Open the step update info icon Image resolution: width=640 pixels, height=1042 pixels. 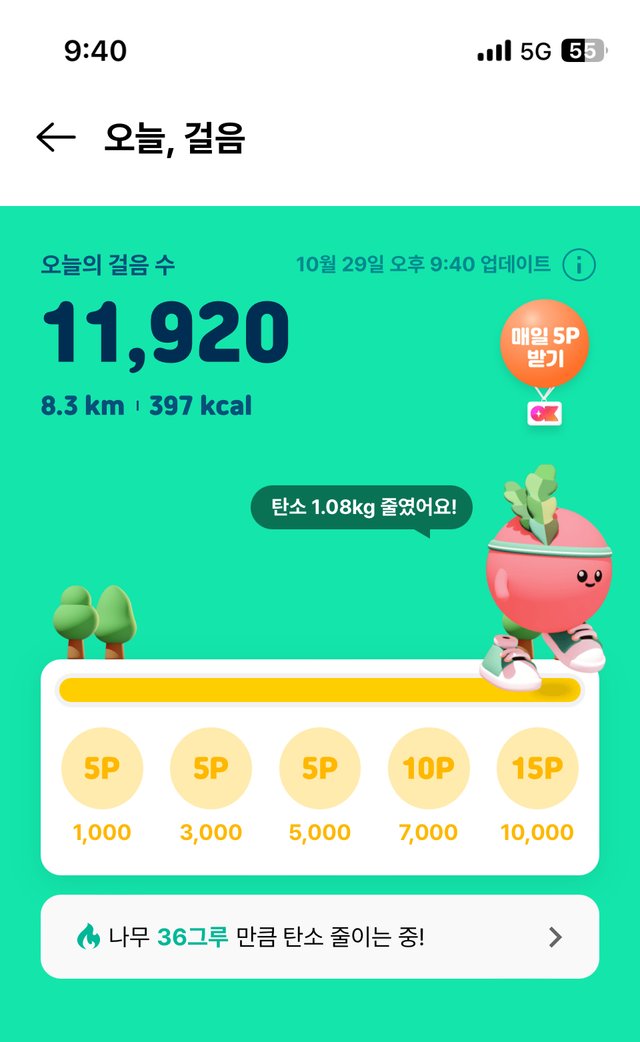click(x=579, y=265)
